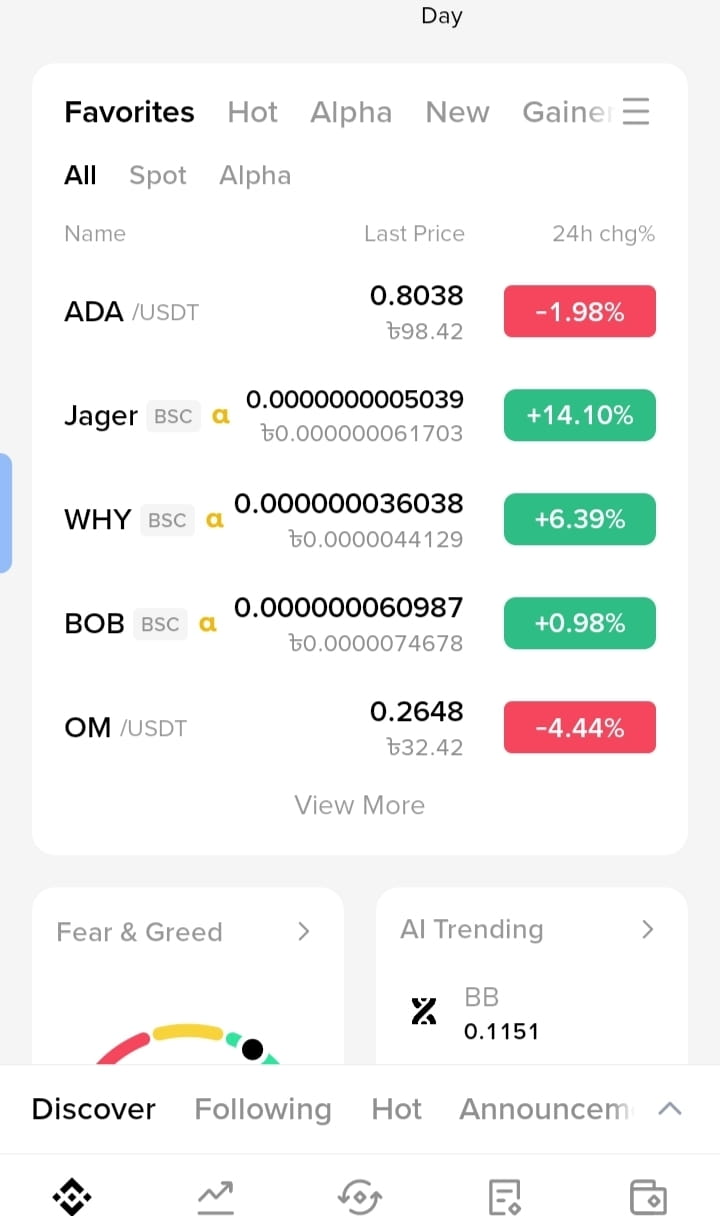Open the WHY BSC token row

pos(360,520)
